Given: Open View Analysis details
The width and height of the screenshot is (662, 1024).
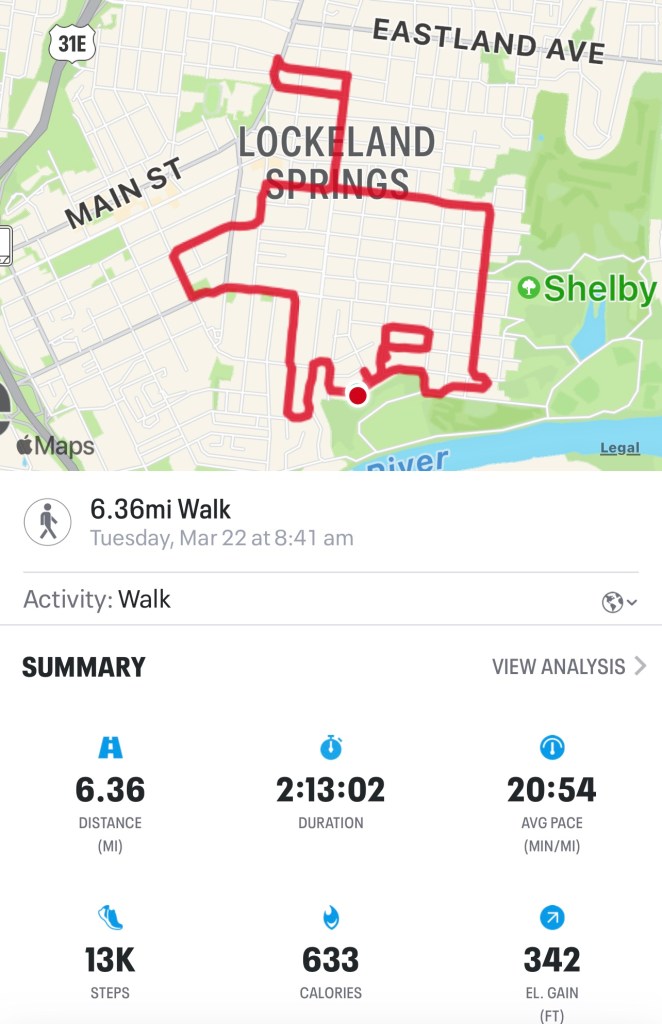Looking at the screenshot, I should click(568, 667).
